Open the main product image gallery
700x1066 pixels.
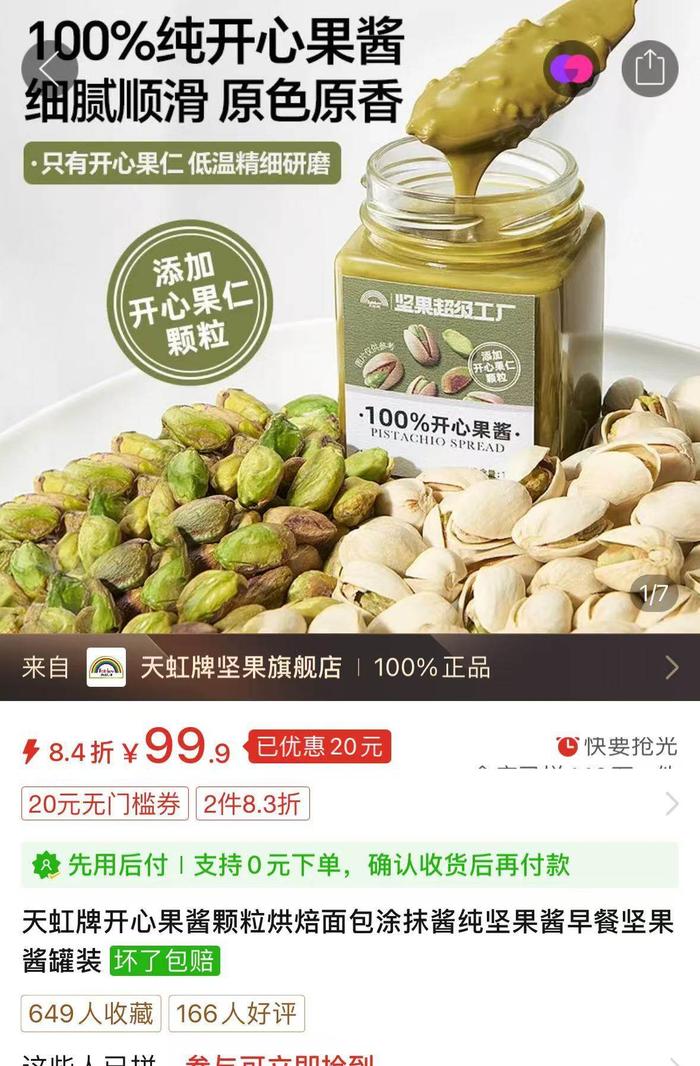click(x=350, y=400)
